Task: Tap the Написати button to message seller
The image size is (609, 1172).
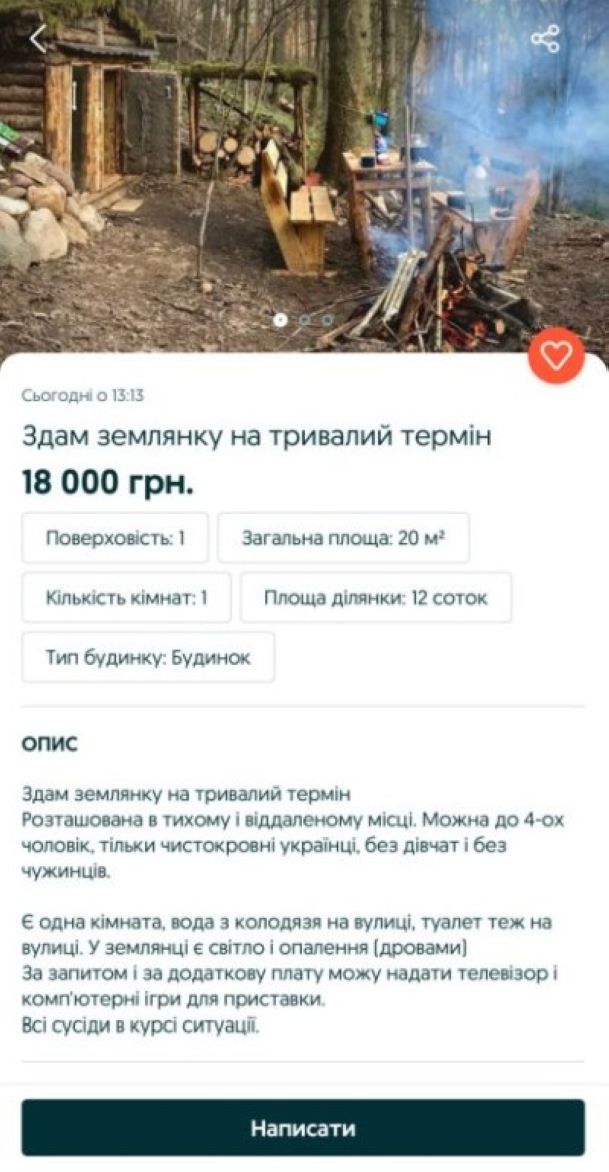Action: point(303,1128)
